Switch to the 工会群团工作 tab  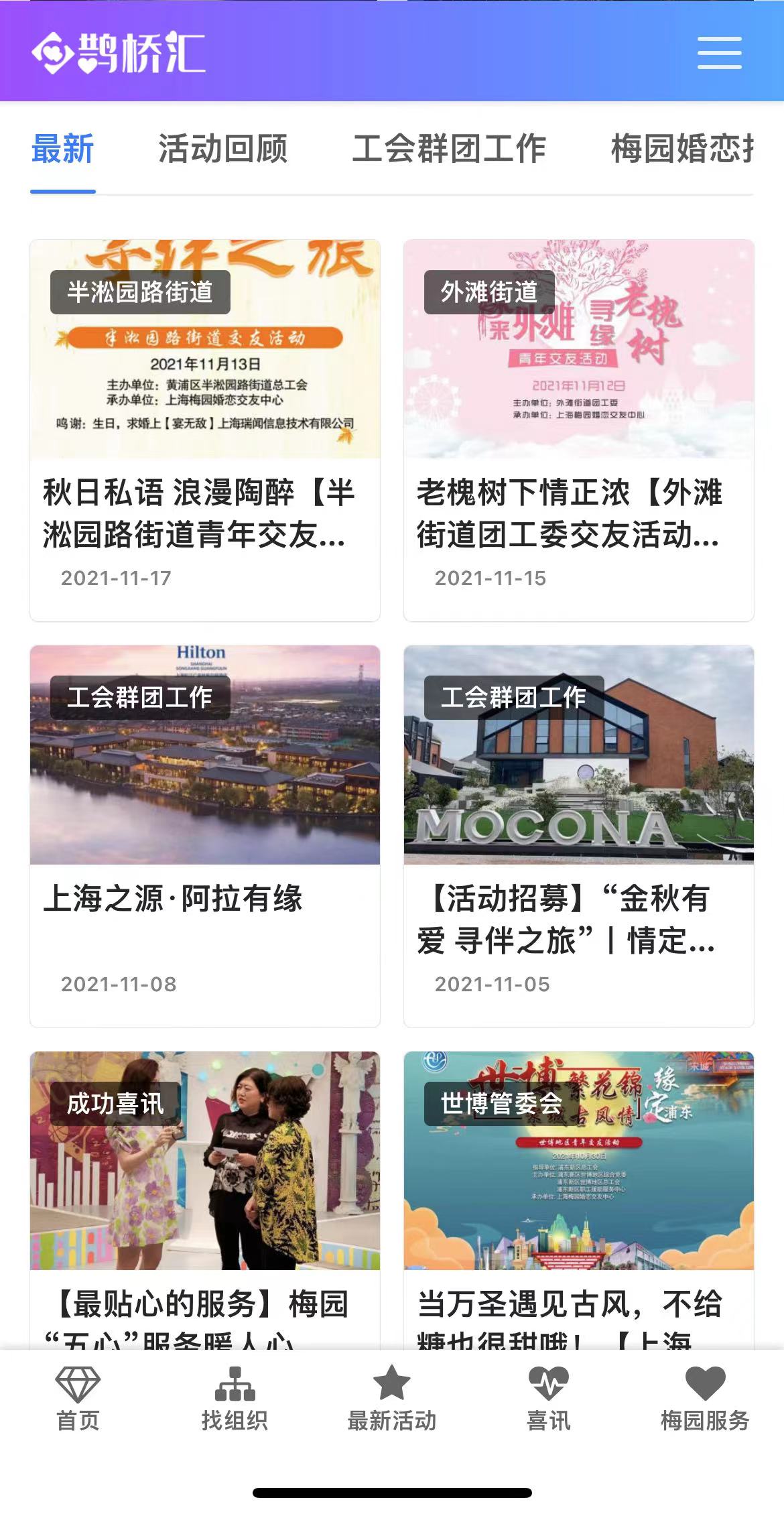(449, 149)
